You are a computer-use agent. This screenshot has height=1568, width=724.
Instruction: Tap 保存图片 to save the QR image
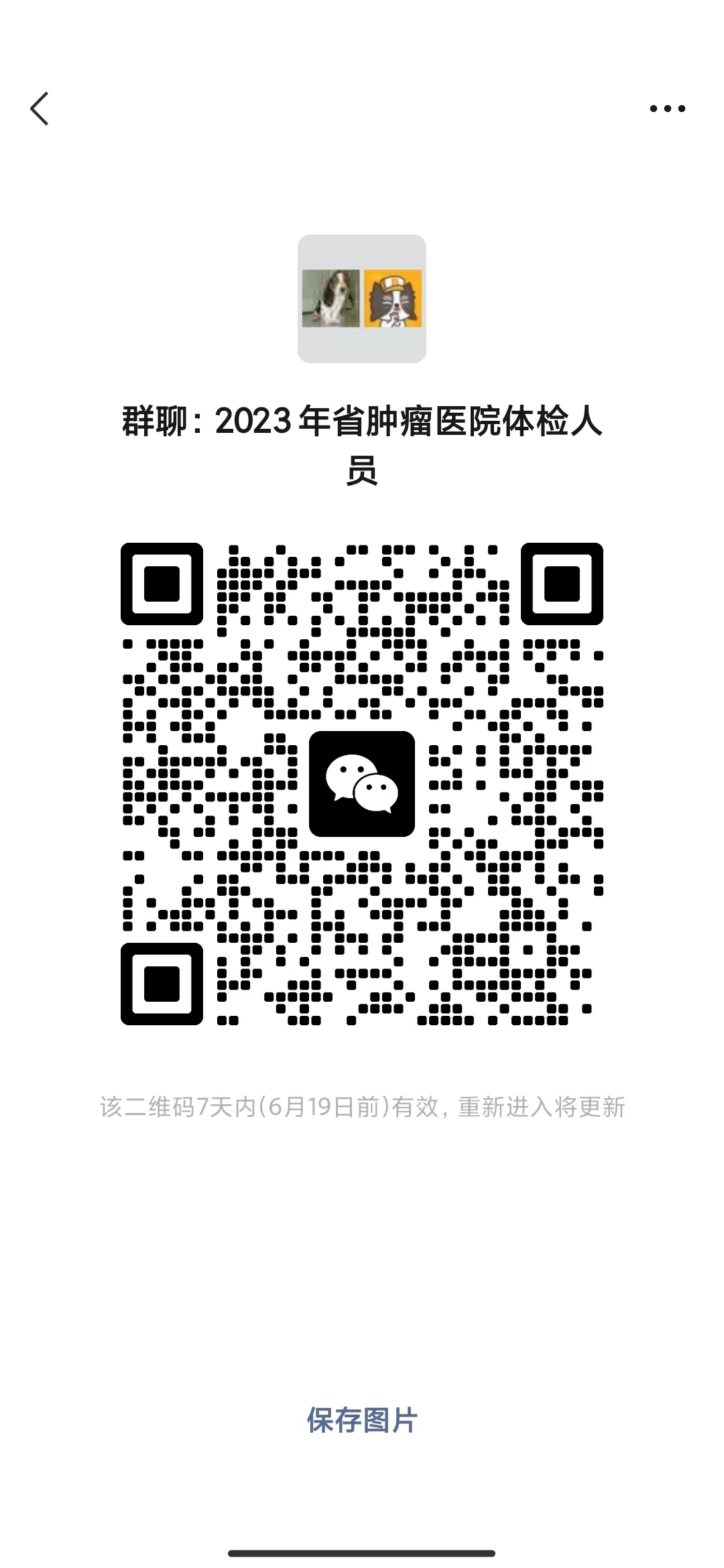click(362, 1420)
